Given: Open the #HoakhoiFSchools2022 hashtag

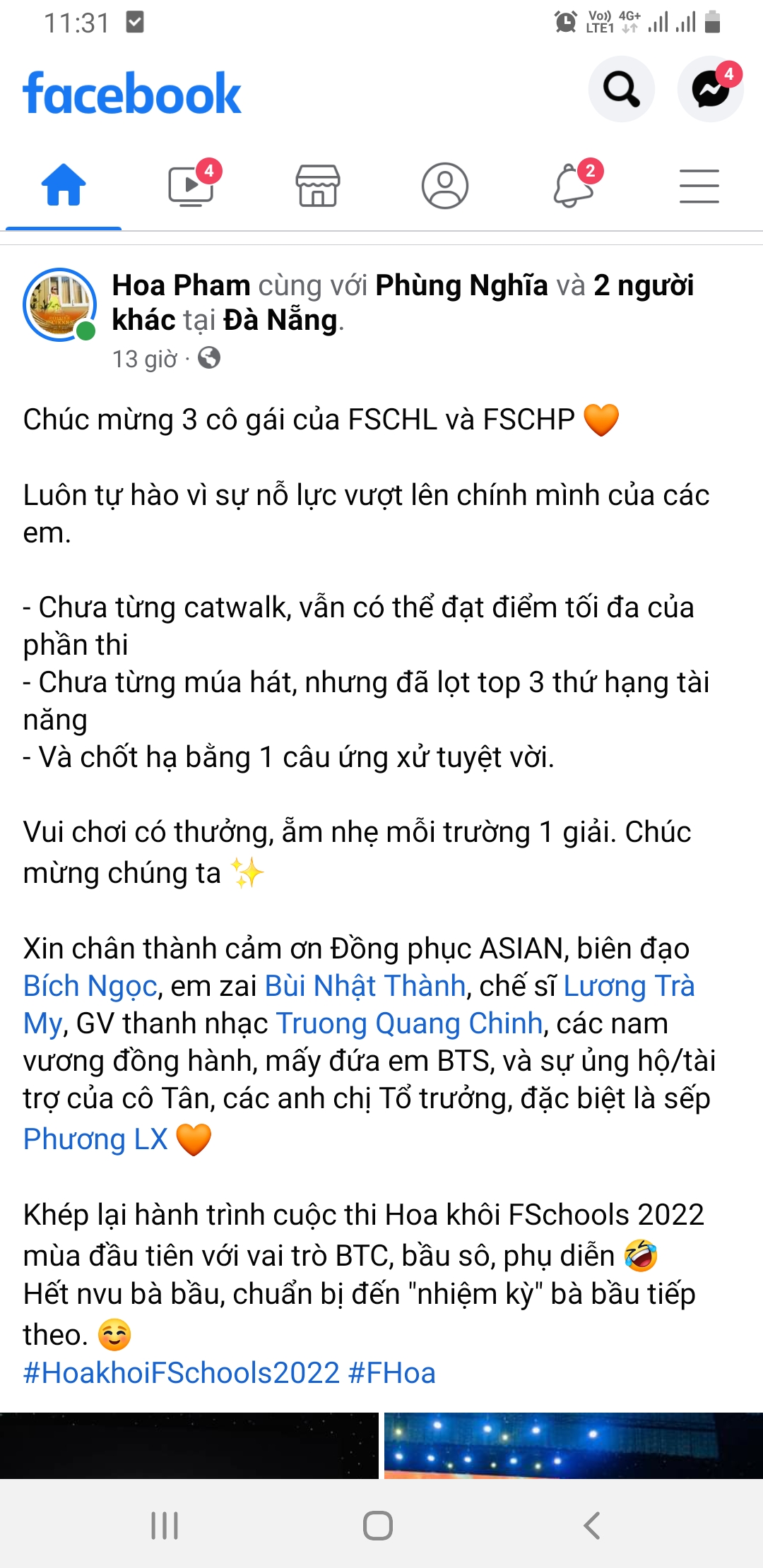Looking at the screenshot, I should tap(182, 1373).
